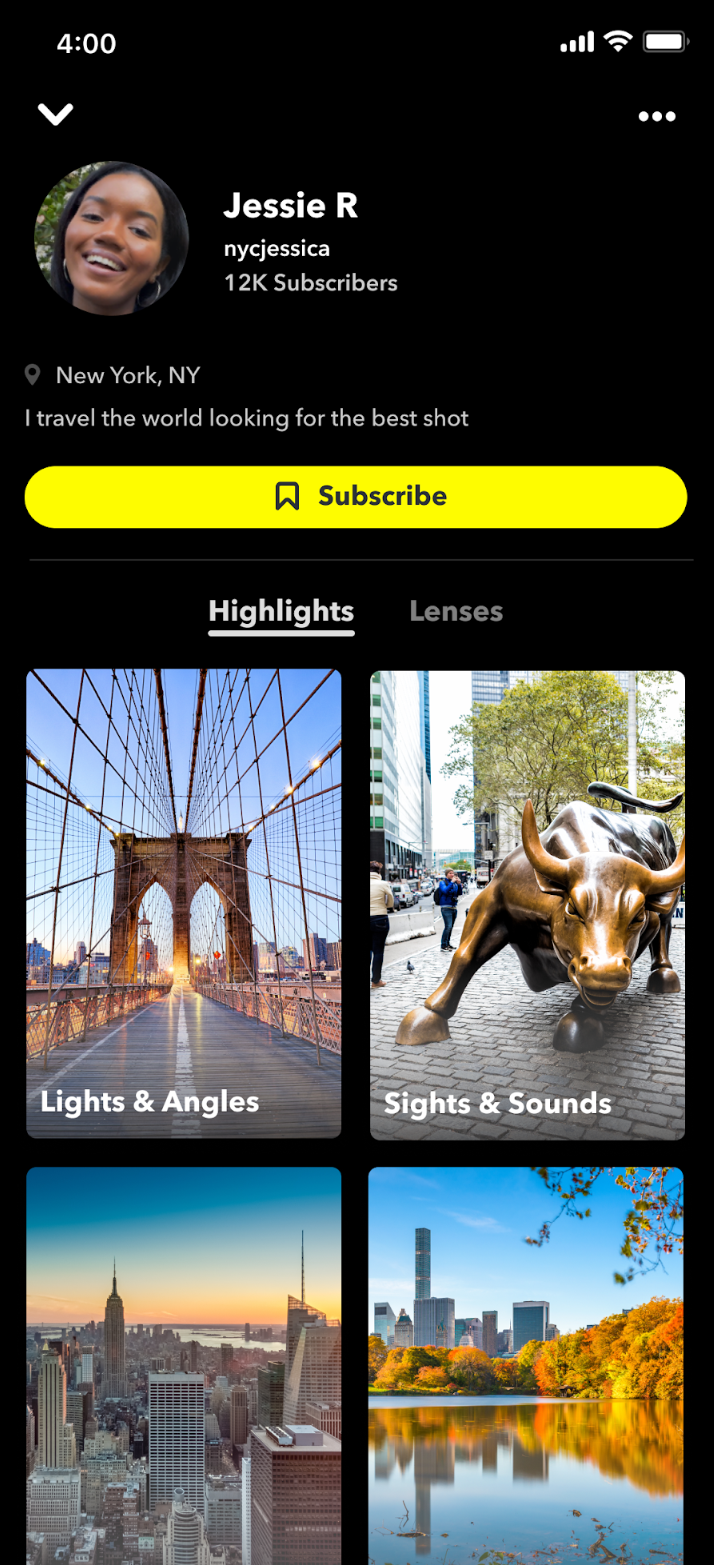The width and height of the screenshot is (714, 1566).
Task: Subscribe to Jessie R
Action: (356, 496)
